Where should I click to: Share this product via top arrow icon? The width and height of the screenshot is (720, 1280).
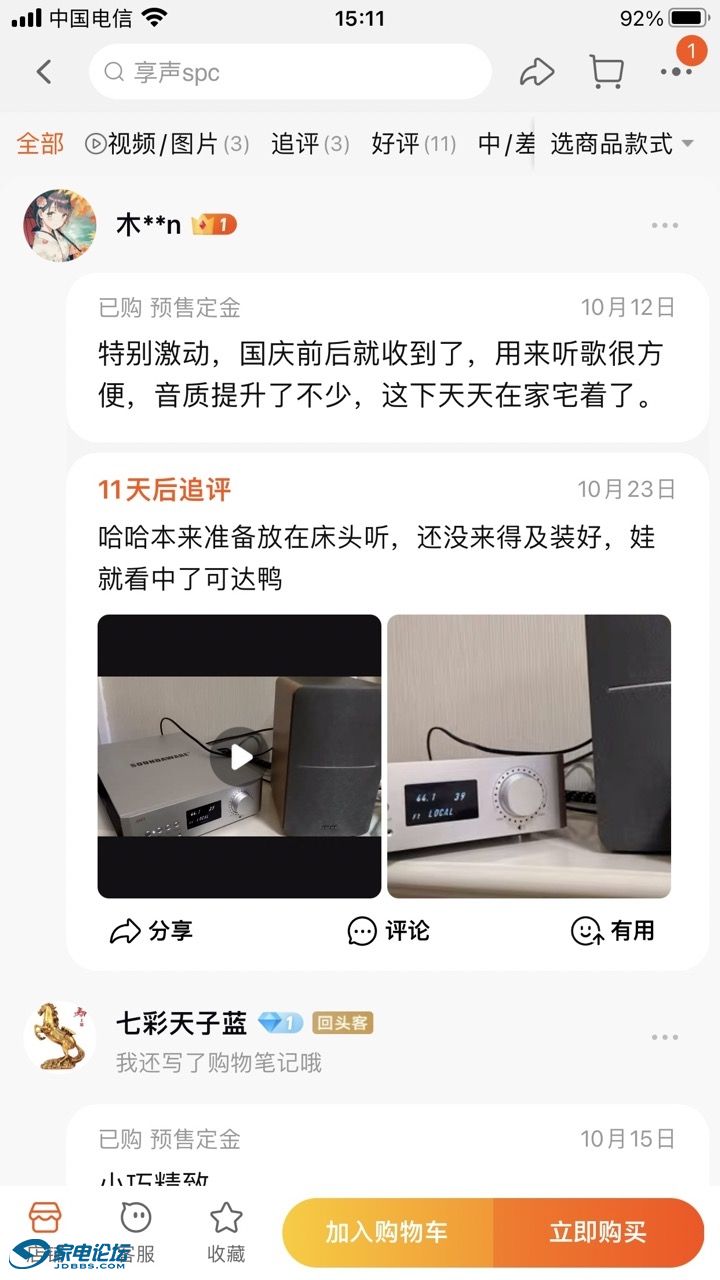point(537,72)
